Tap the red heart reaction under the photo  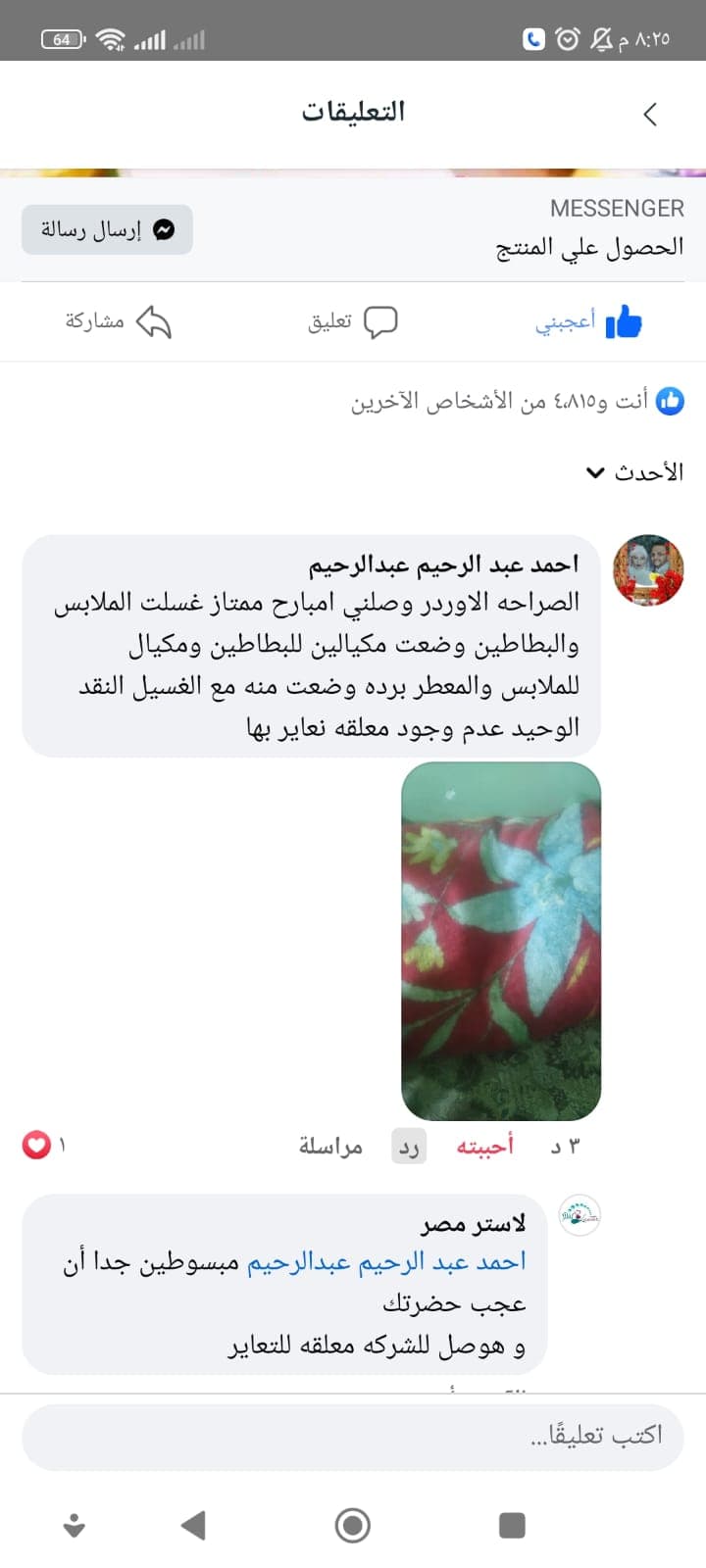(34, 1143)
